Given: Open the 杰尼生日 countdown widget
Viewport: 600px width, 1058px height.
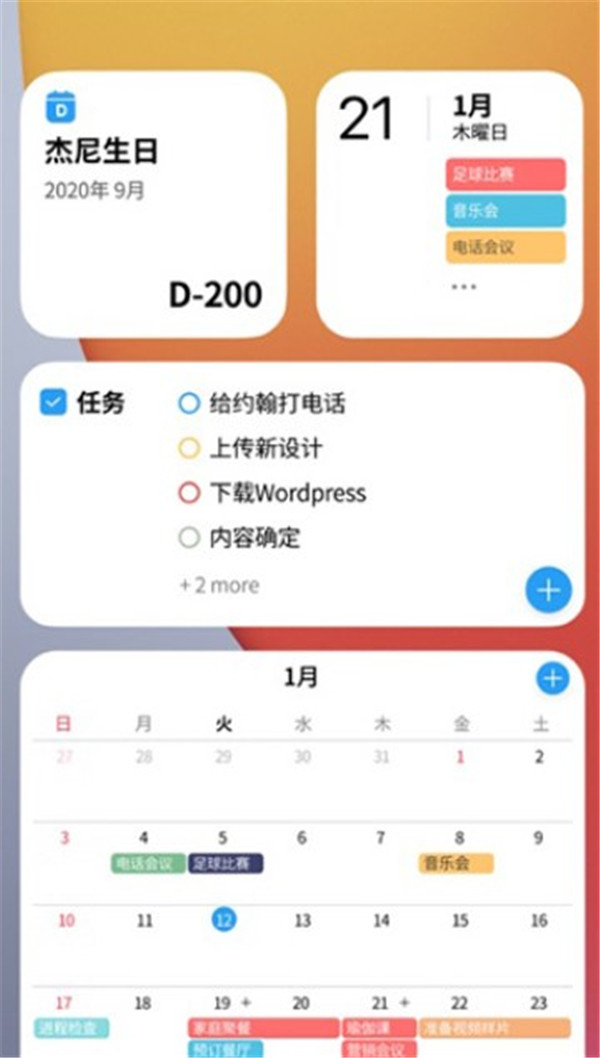Looking at the screenshot, I should pyautogui.click(x=153, y=204).
